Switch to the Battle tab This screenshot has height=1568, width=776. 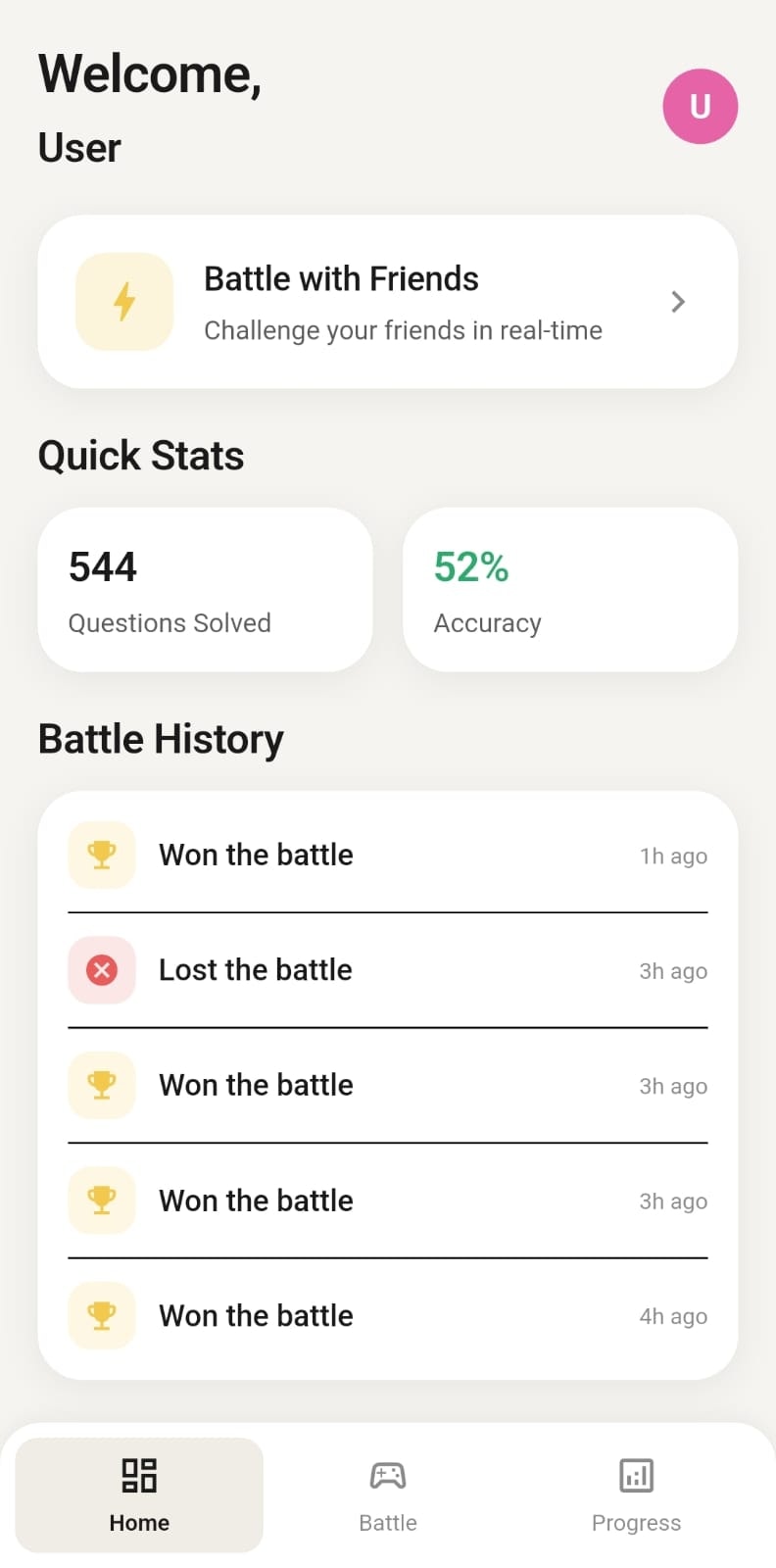(x=388, y=1495)
